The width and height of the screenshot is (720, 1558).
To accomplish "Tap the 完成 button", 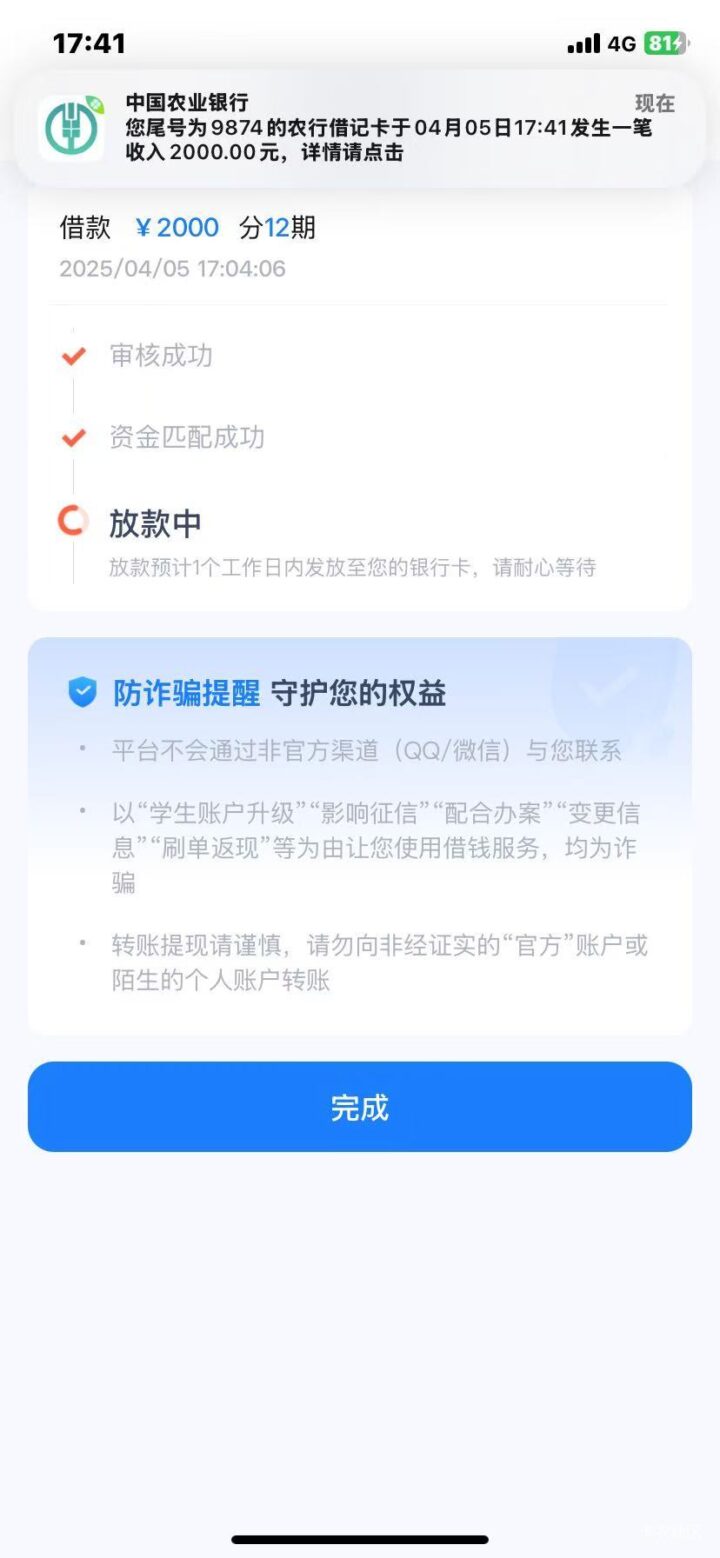I will pos(359,1107).
